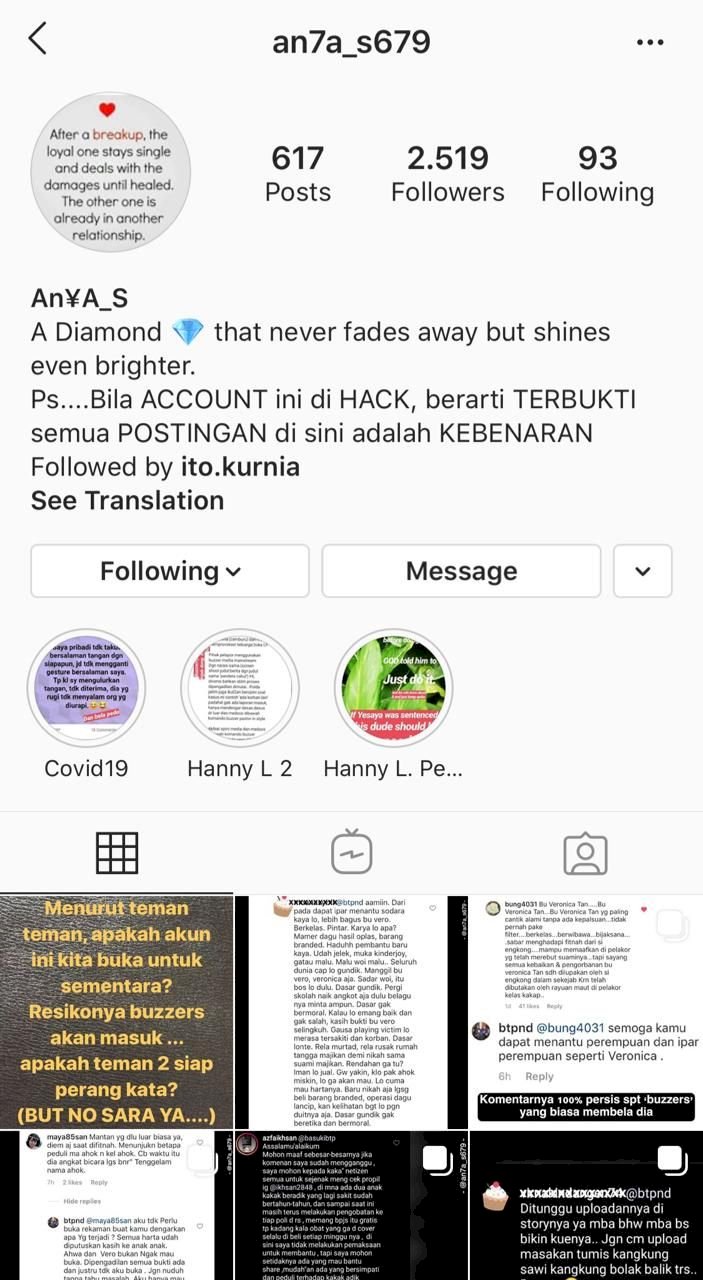This screenshot has width=703, height=1280.
Task: Tap the Following button
Action: point(170,571)
